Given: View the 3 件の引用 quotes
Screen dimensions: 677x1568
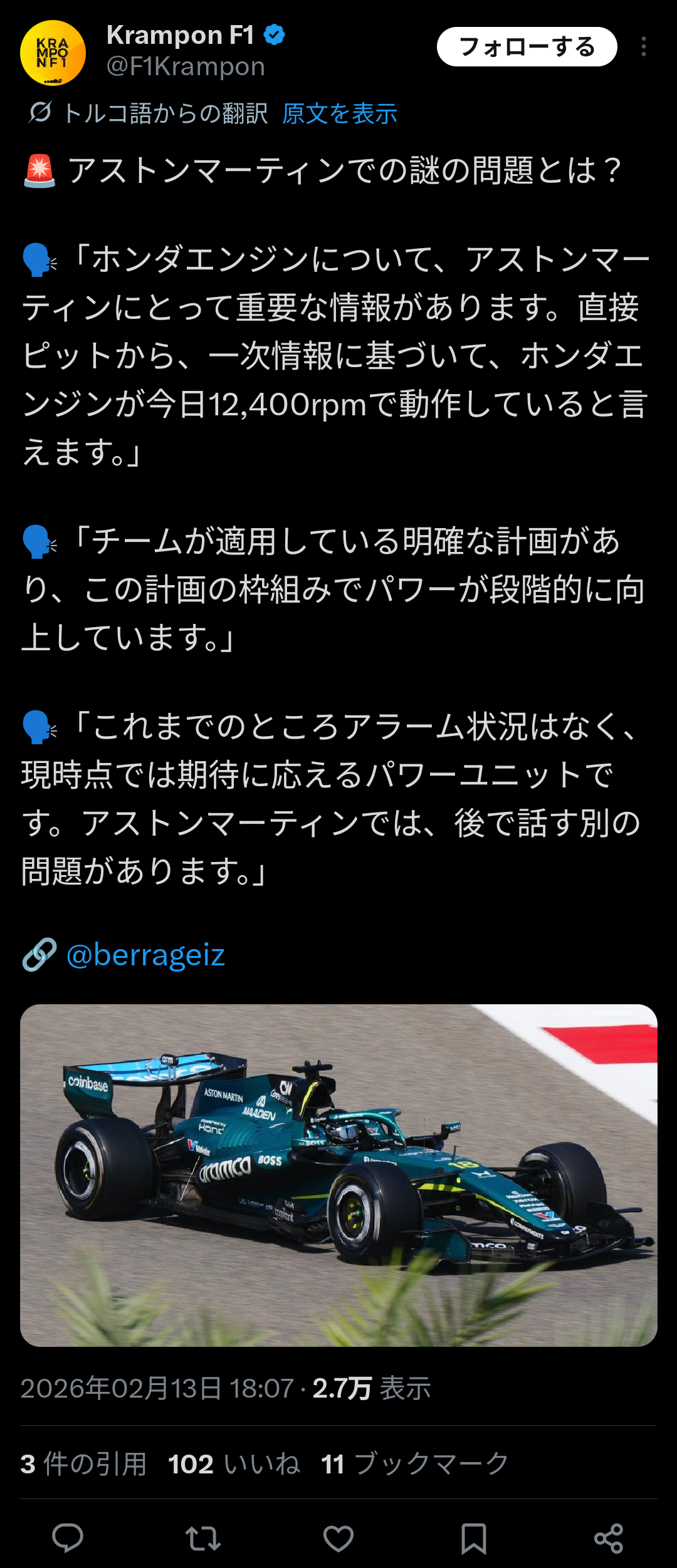Looking at the screenshot, I should 83,1464.
